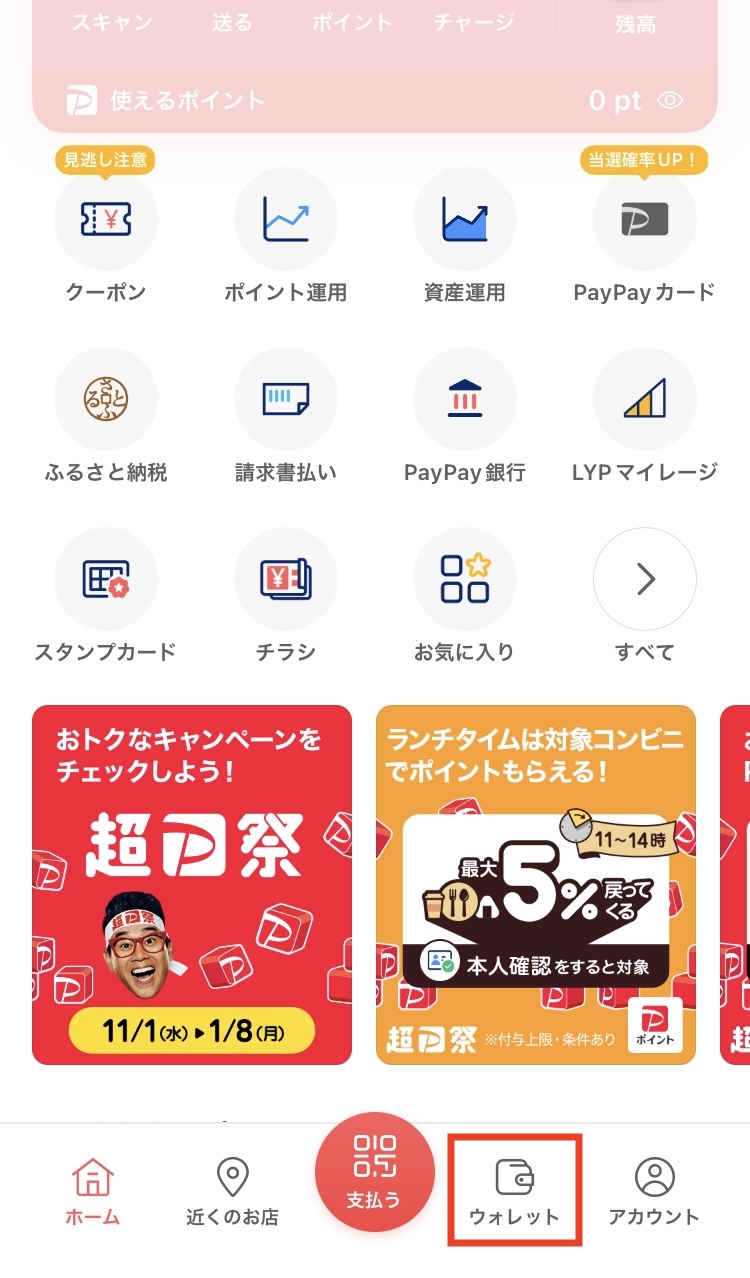Open the ランチタイム convenience store banner
Screen dimensions: 750x1278
536,885
